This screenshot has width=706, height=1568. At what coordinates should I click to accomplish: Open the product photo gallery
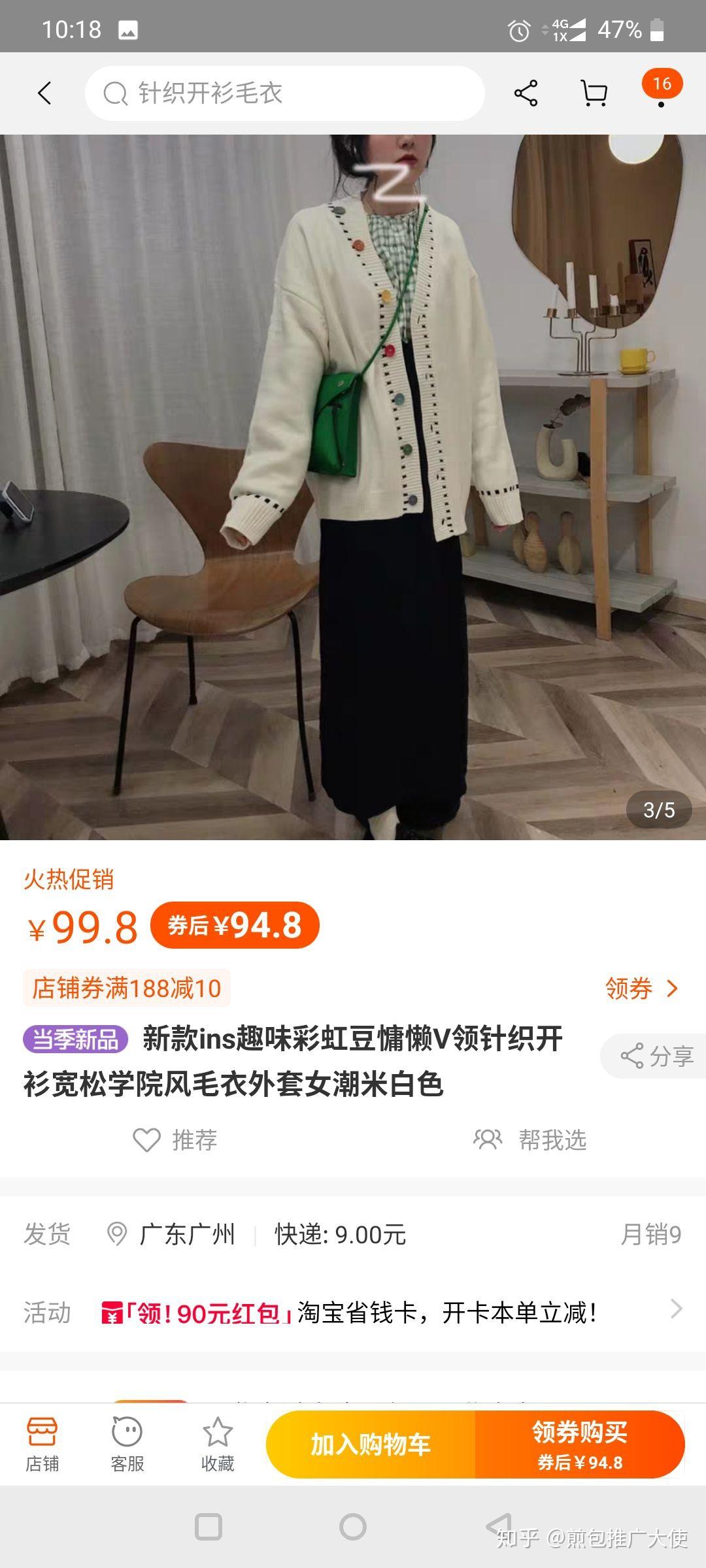point(353,487)
